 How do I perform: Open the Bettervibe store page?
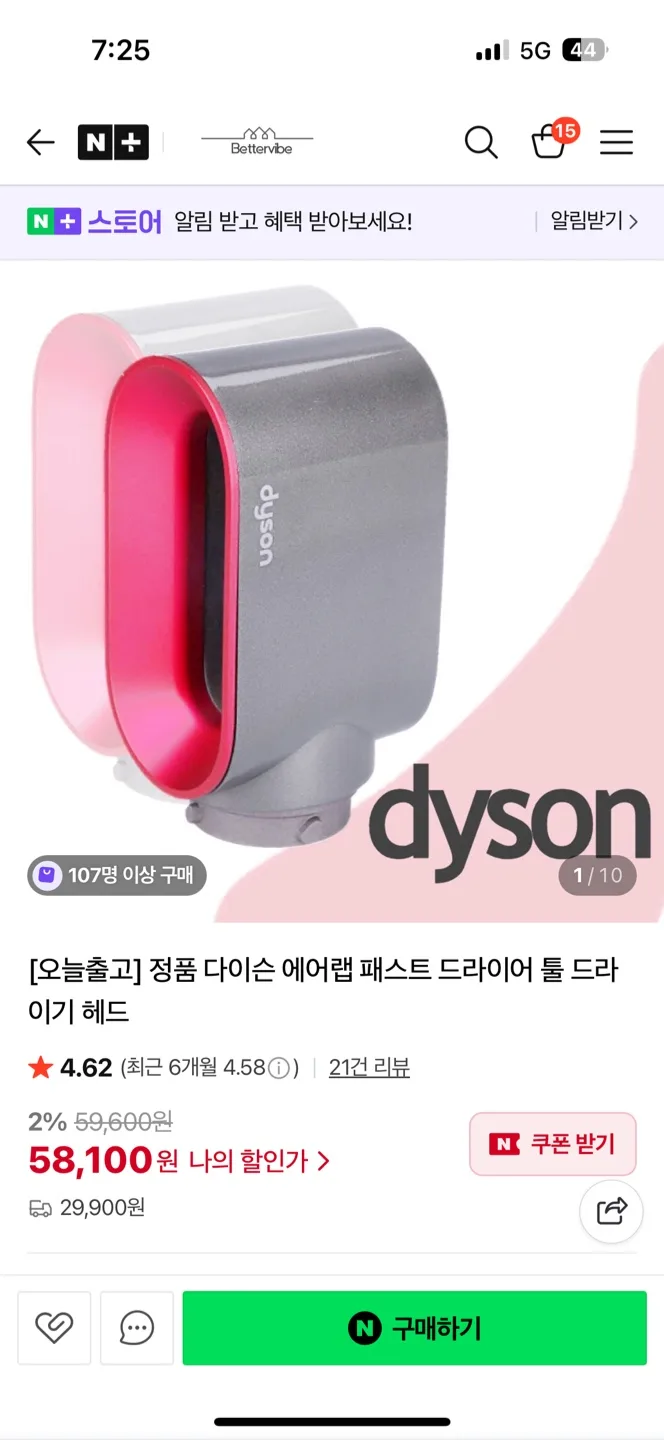(x=257, y=142)
